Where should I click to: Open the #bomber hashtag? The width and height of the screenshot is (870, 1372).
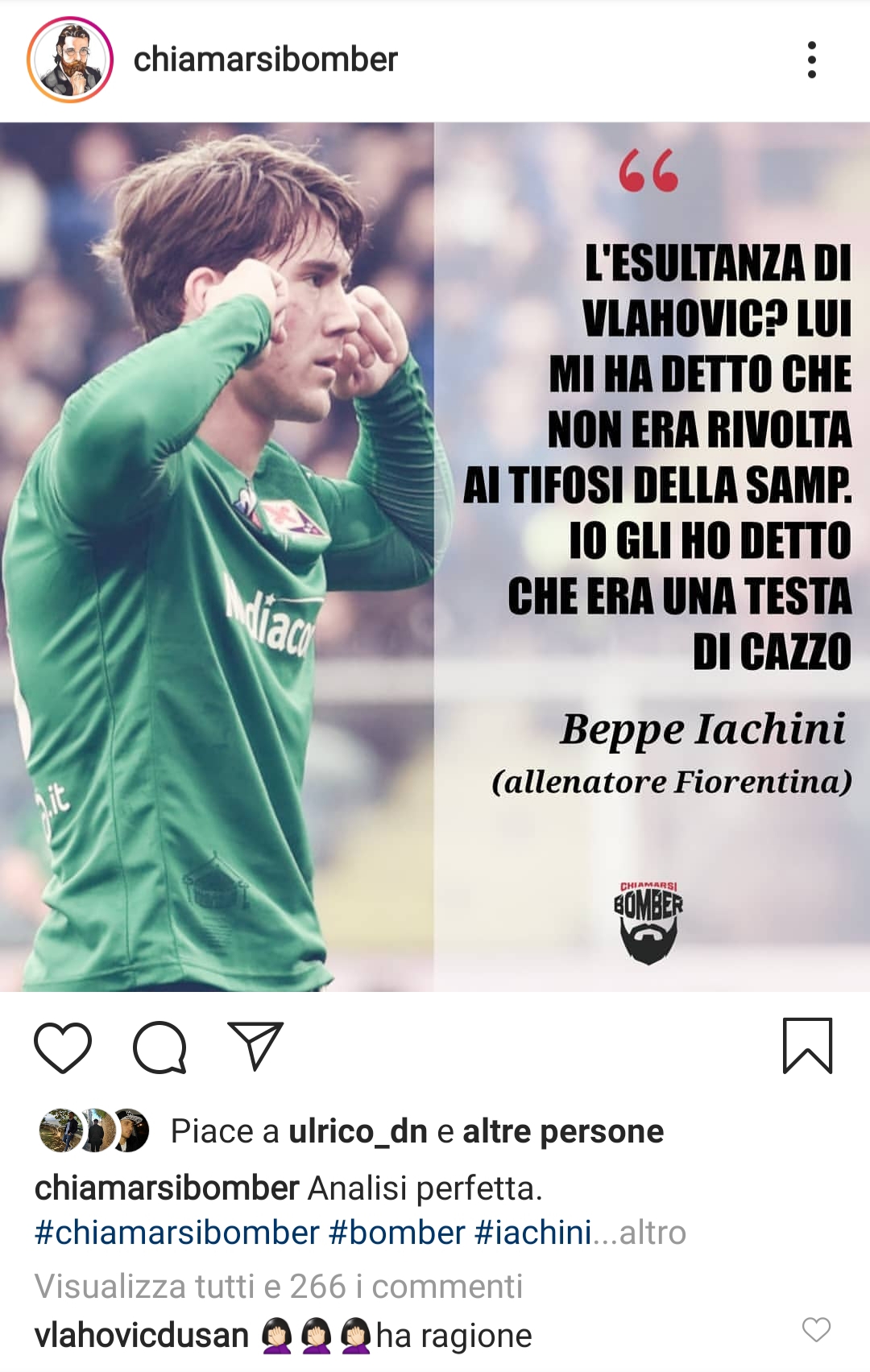(396, 1233)
